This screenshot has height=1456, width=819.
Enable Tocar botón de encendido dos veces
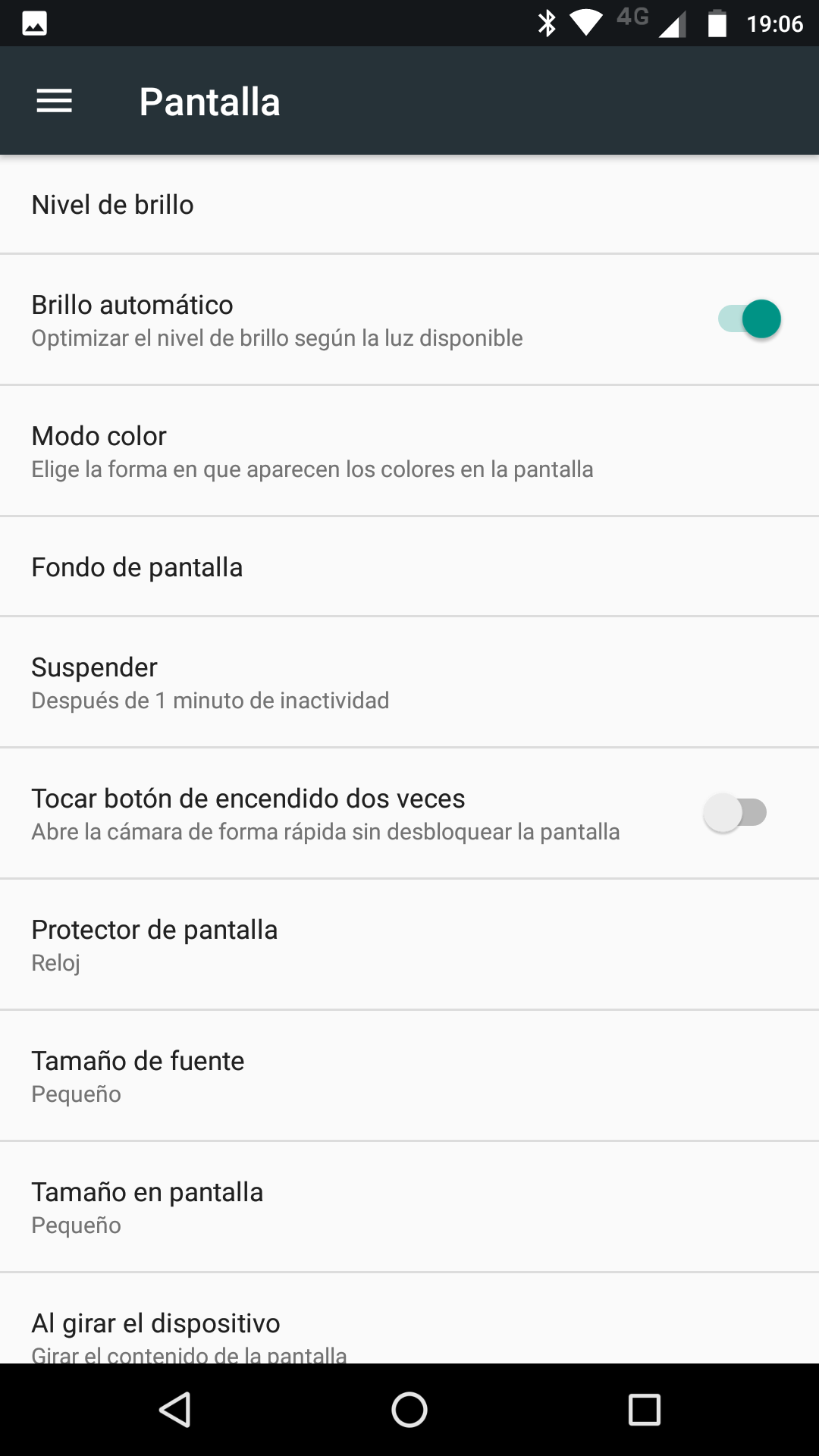click(735, 813)
